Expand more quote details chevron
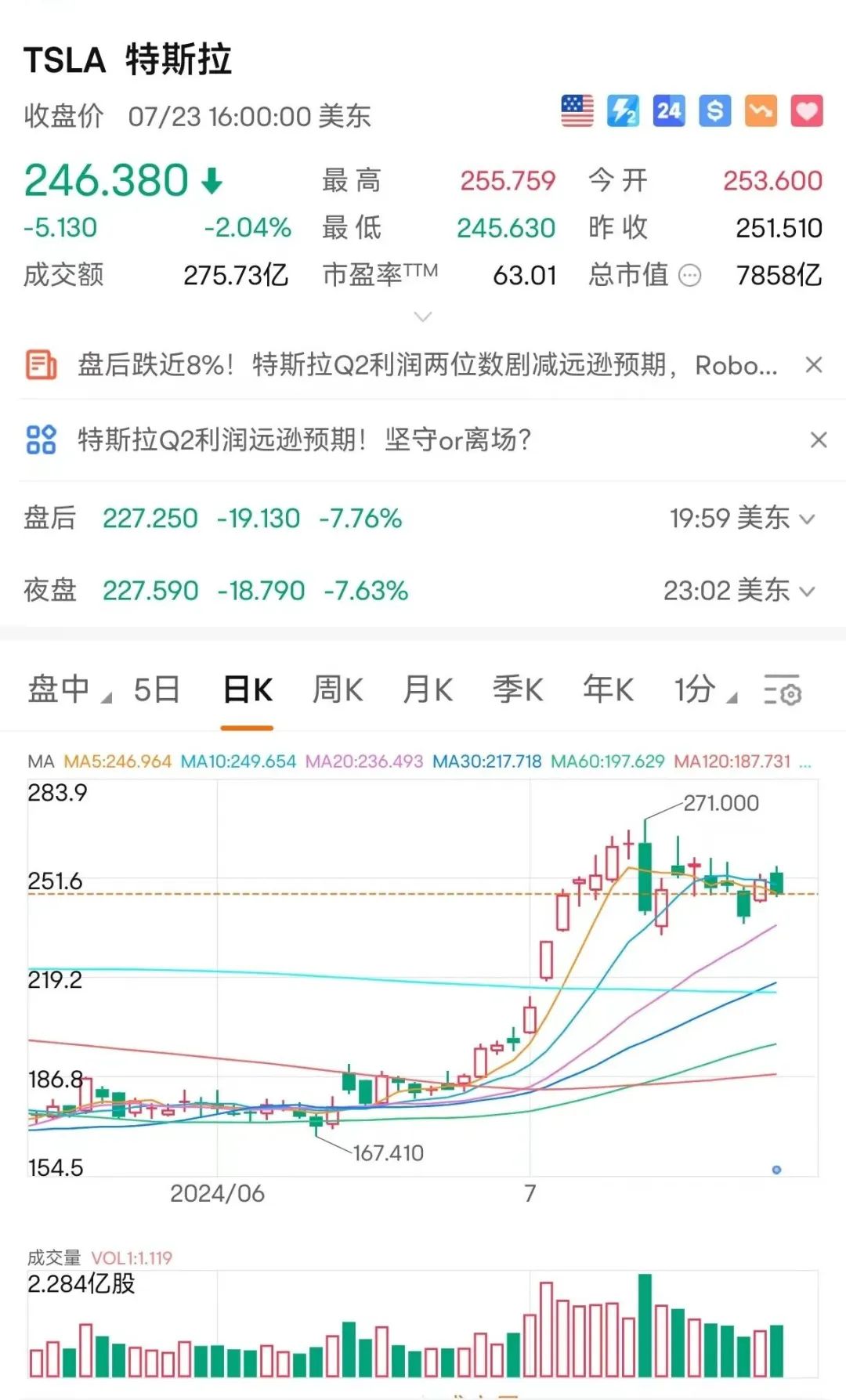Image resolution: width=846 pixels, height=1400 pixels. click(x=422, y=317)
